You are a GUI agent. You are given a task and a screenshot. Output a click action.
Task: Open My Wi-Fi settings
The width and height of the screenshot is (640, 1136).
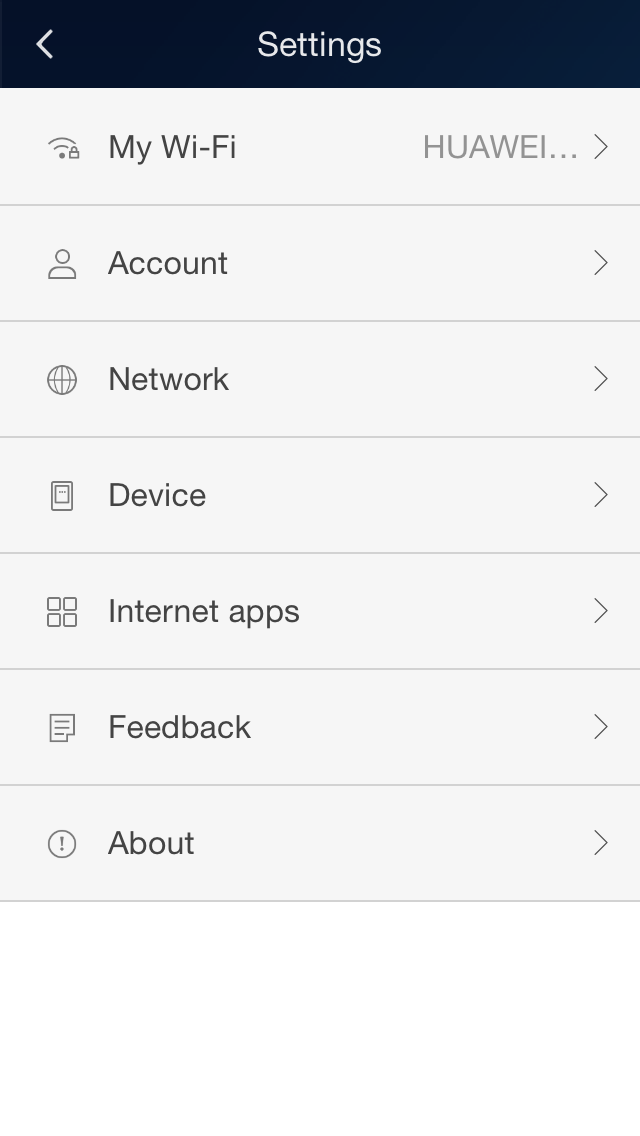(320, 147)
